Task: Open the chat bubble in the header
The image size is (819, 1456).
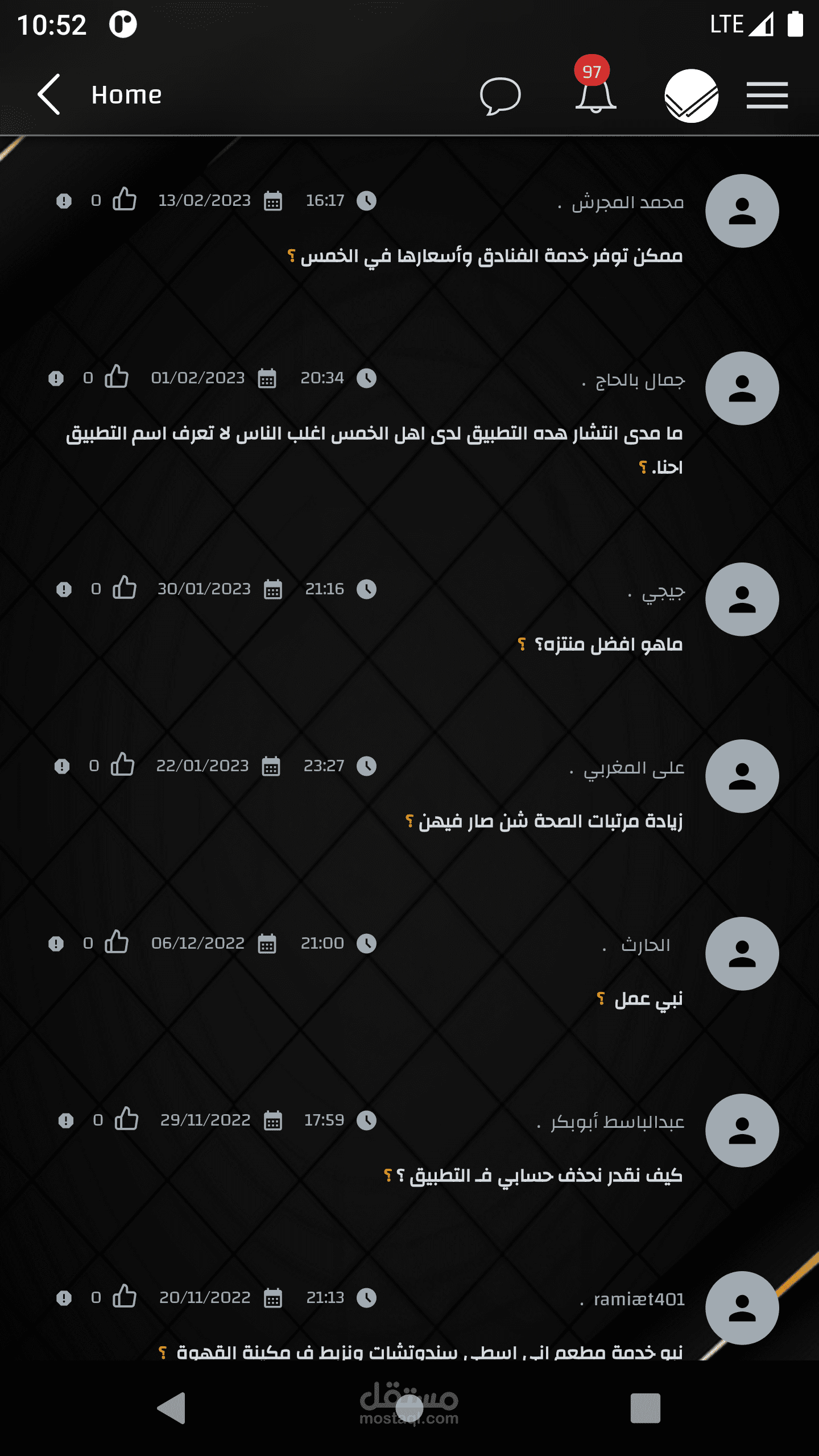Action: tap(500, 96)
